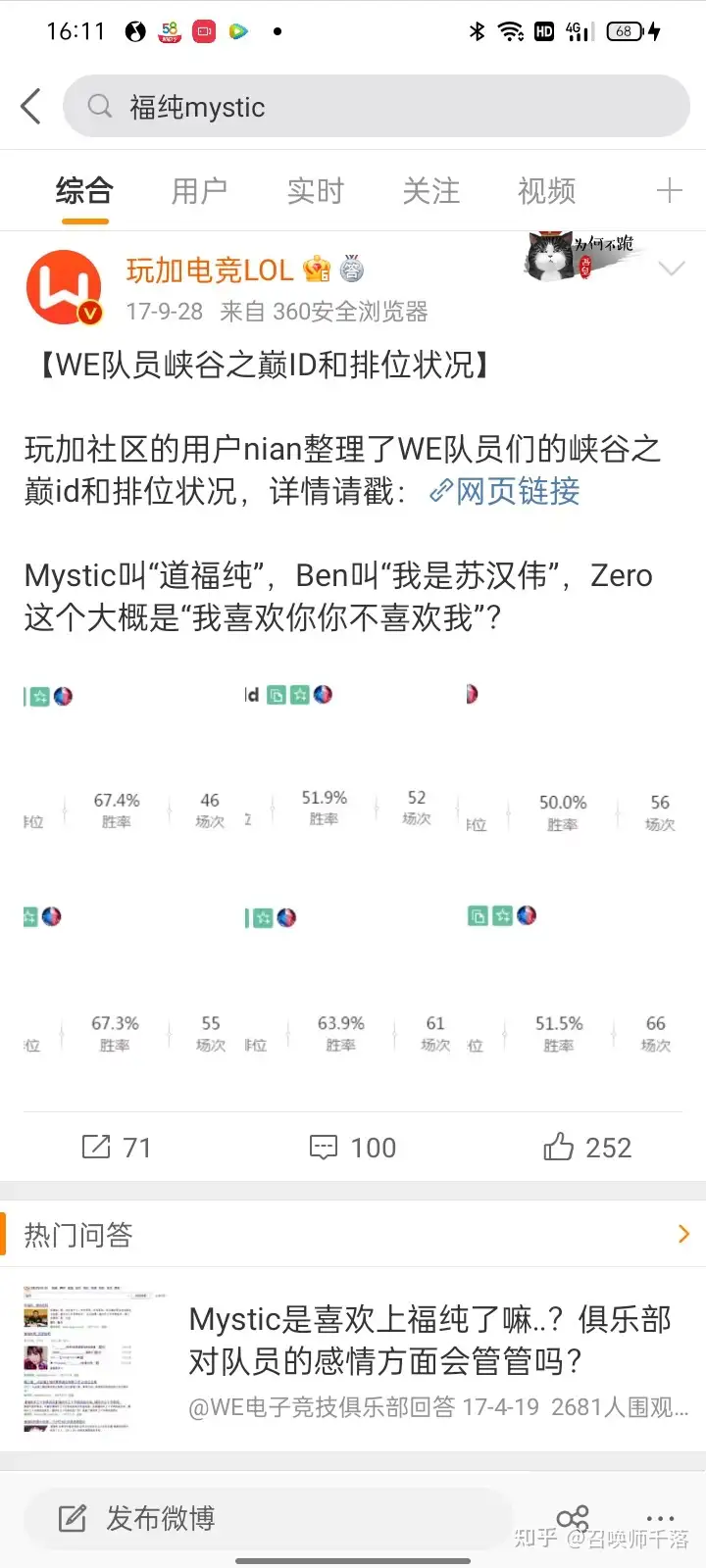The height and width of the screenshot is (1568, 706).
Task: Tap the search box with 福纯mystic
Action: click(x=377, y=107)
